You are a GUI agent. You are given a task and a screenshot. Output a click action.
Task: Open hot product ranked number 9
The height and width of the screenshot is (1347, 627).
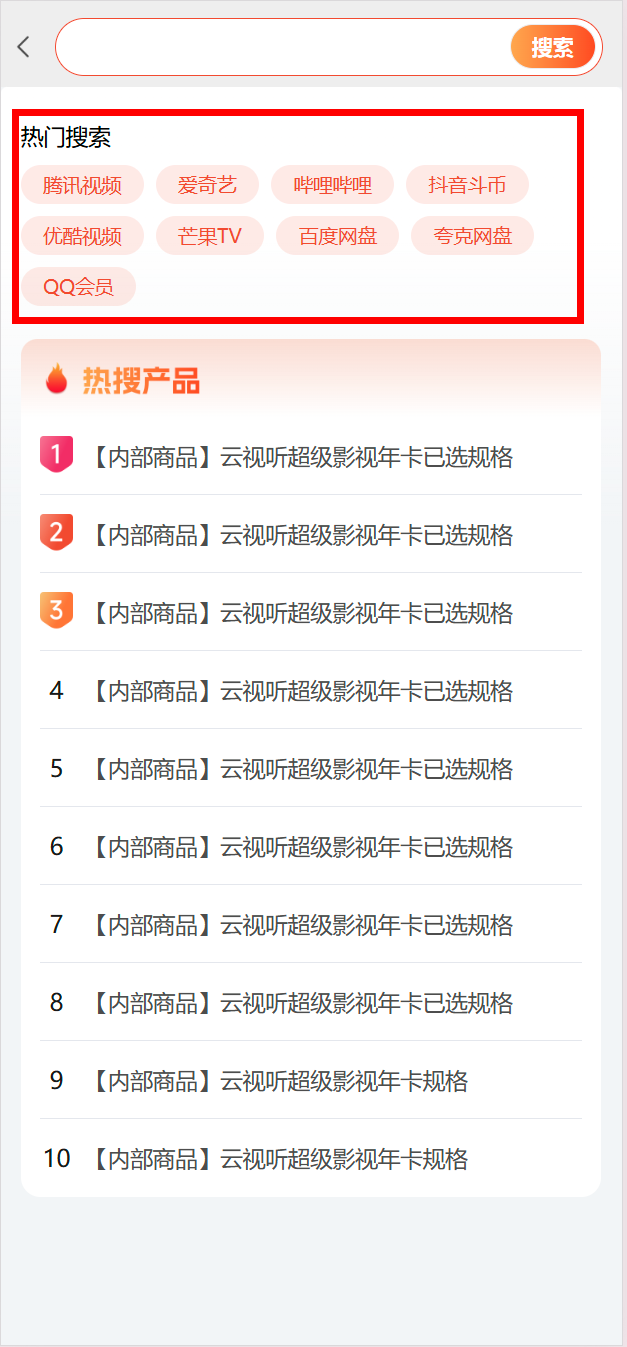(x=280, y=1081)
